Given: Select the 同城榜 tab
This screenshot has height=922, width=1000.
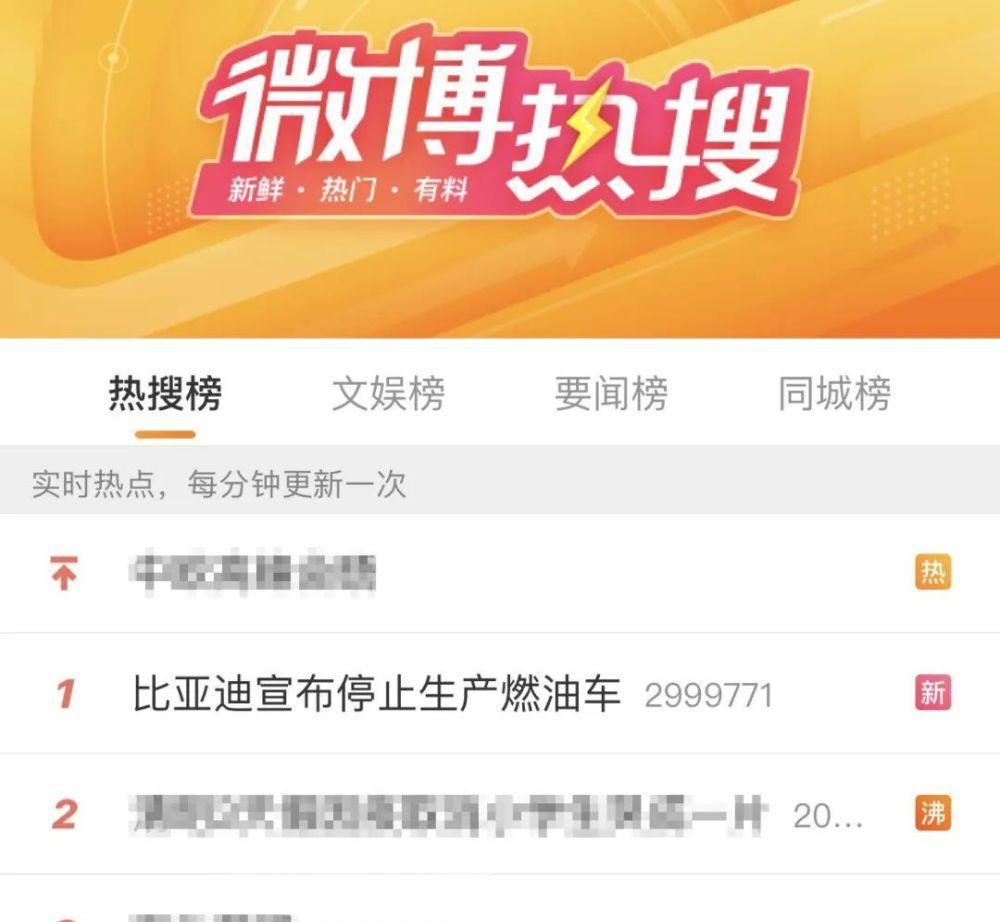Looking at the screenshot, I should coord(834,394).
